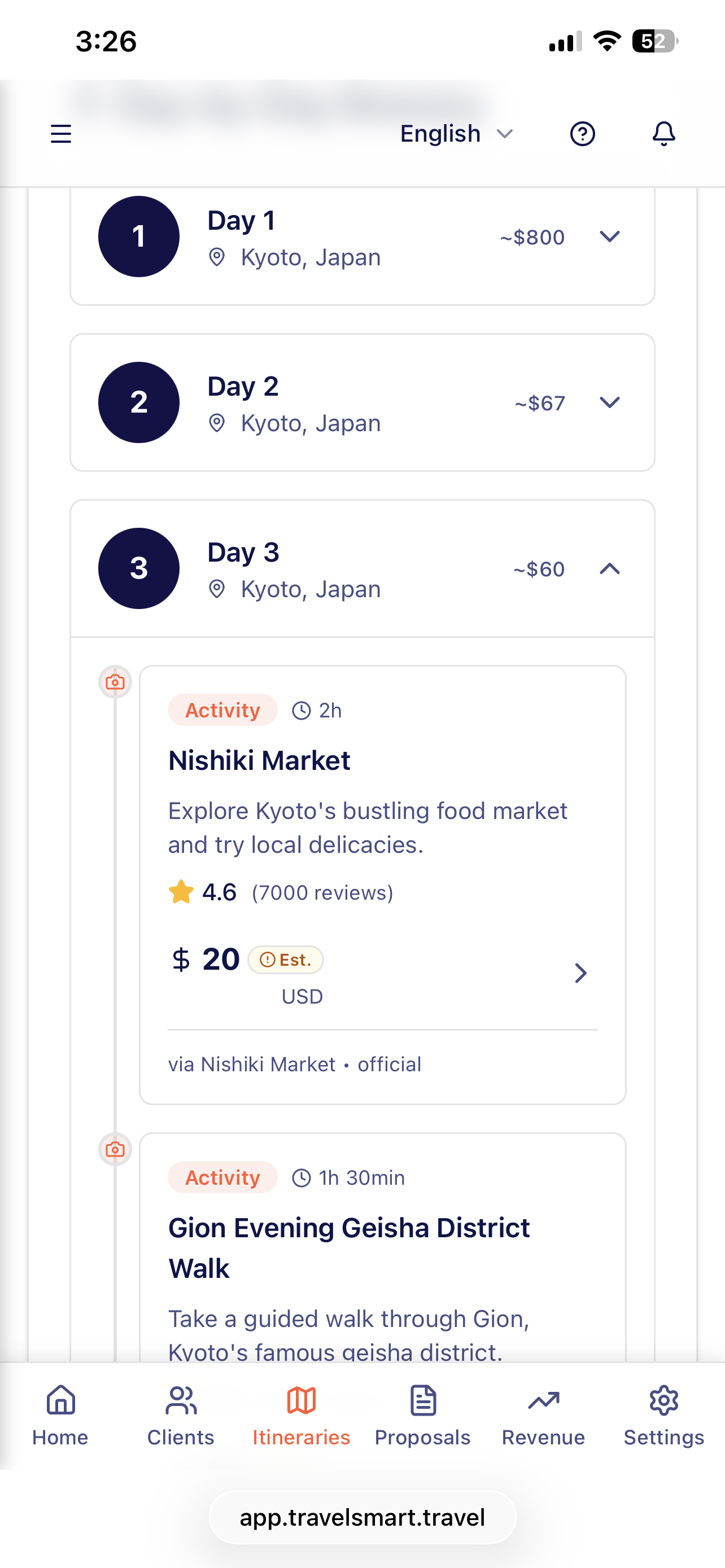Viewport: 725px width, 1568px height.
Task: Click the camera icon next to Nishiki Market
Action: click(x=115, y=682)
